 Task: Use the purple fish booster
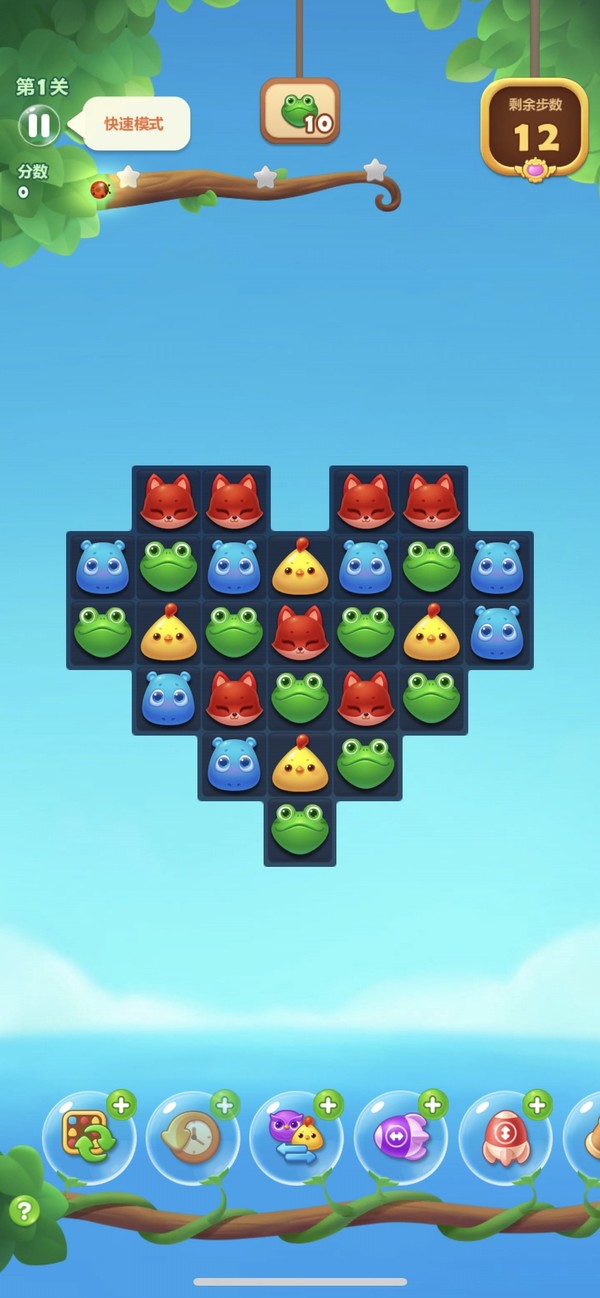[400, 1138]
